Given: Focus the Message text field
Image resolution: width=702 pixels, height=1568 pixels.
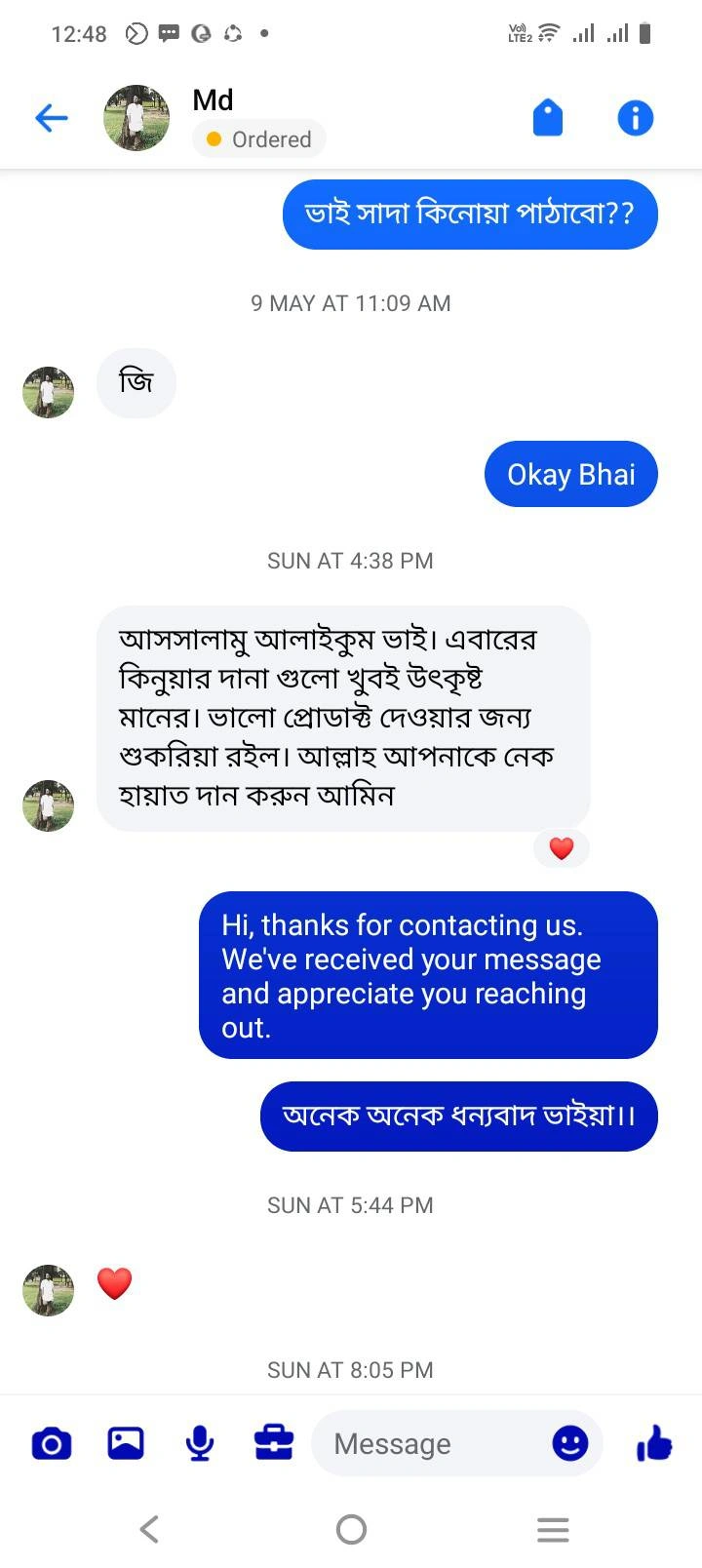Looking at the screenshot, I should (x=429, y=1443).
